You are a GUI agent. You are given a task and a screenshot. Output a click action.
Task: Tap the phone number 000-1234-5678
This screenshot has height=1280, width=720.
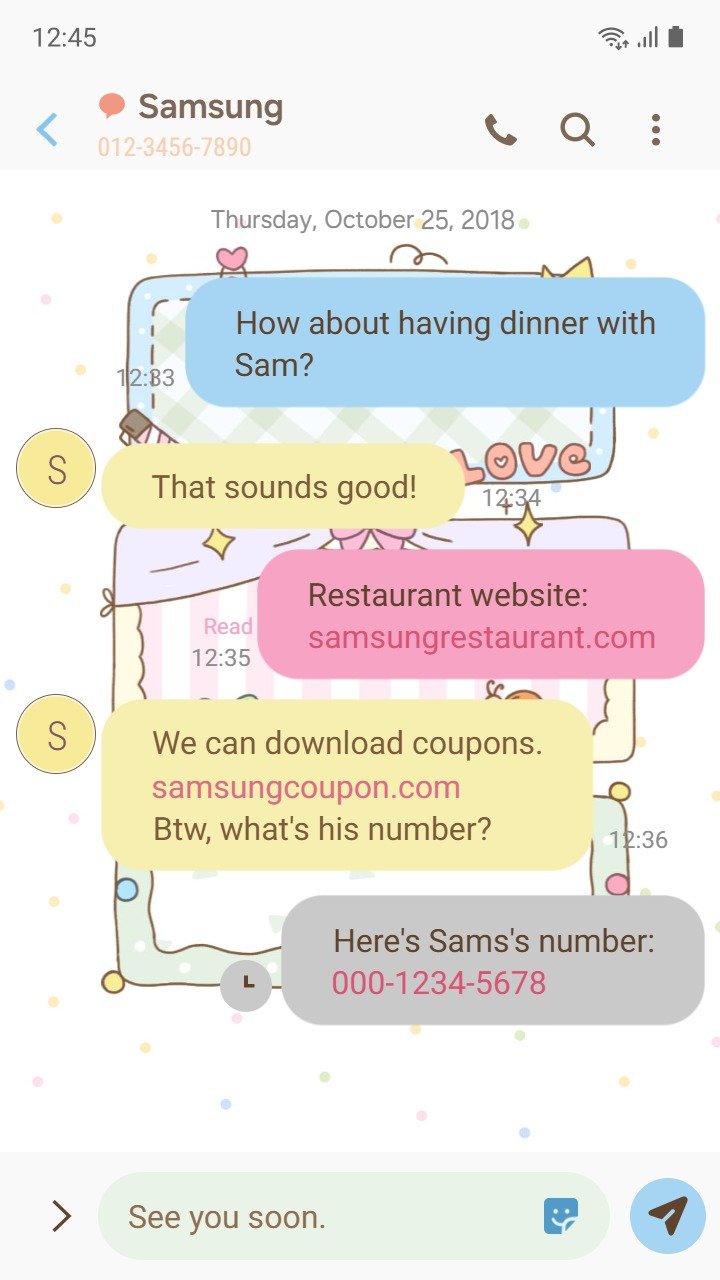(x=439, y=983)
